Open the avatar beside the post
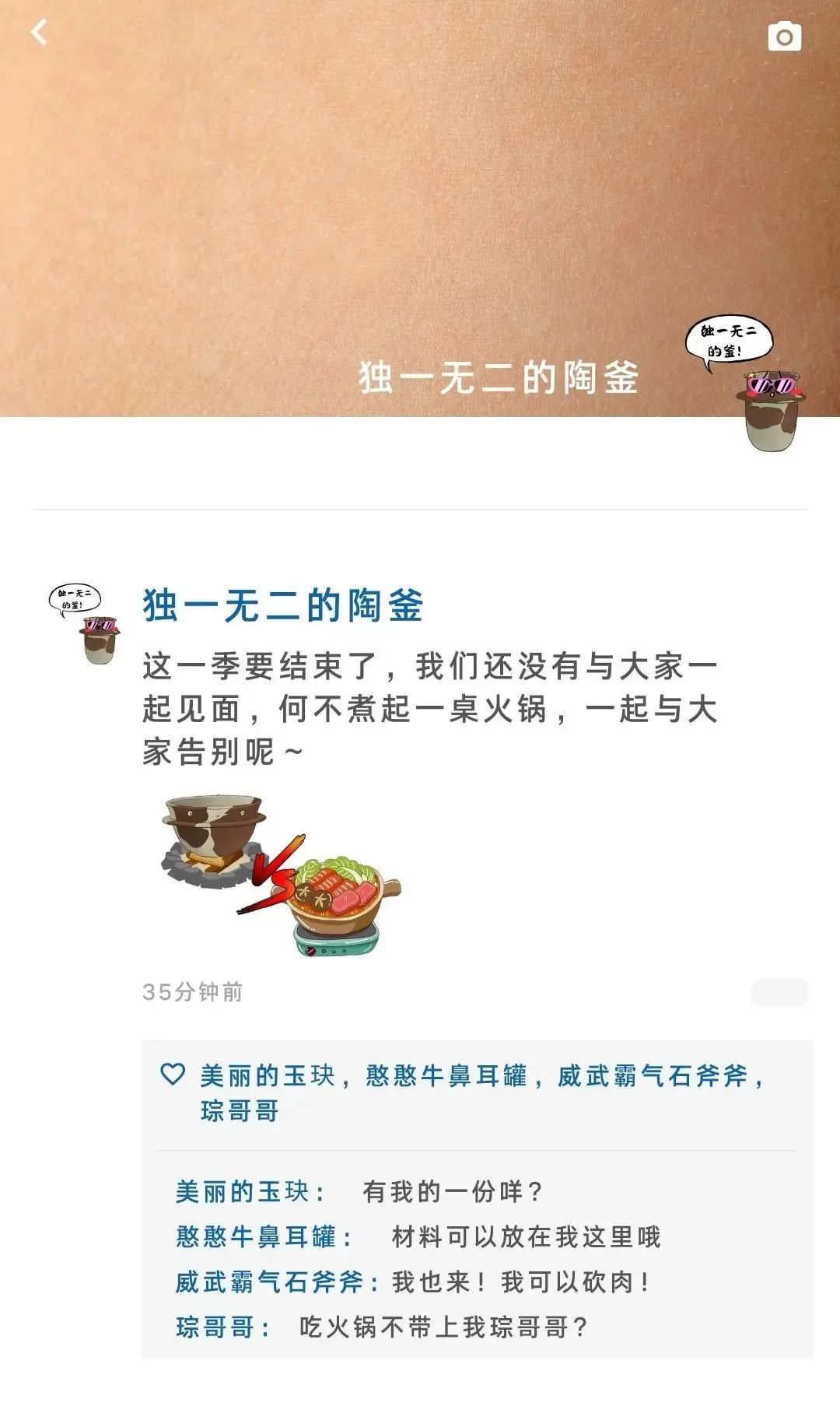The image size is (840, 1420). pyautogui.click(x=85, y=624)
